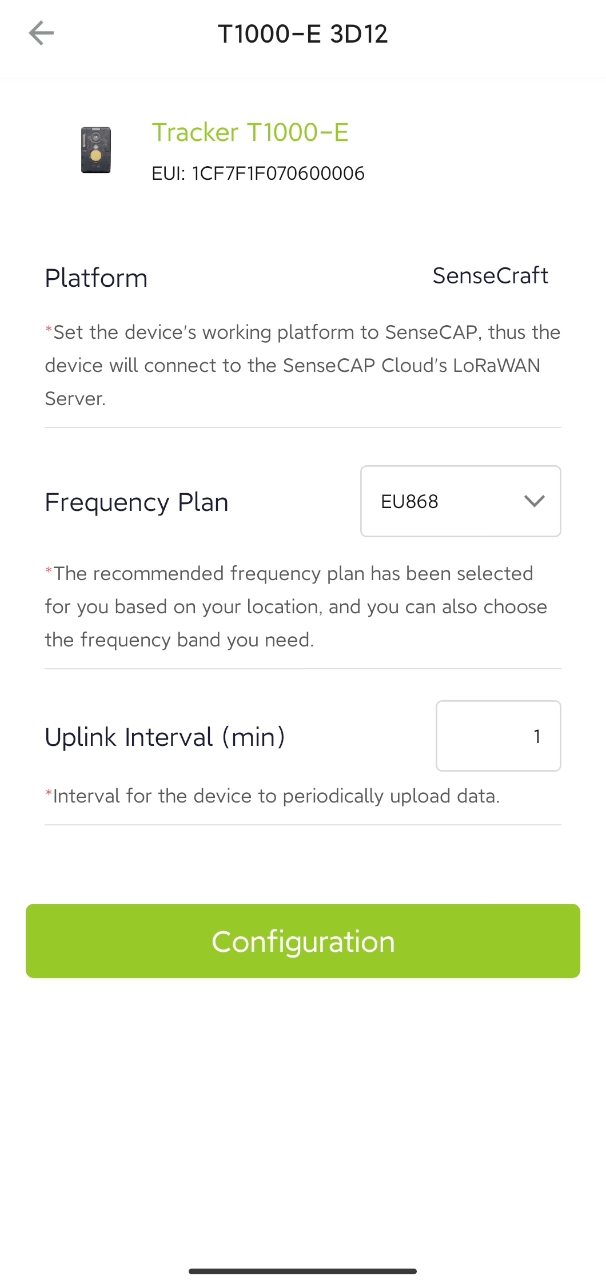This screenshot has height=1280, width=606.
Task: Tap the green Configuration button
Action: click(x=303, y=941)
